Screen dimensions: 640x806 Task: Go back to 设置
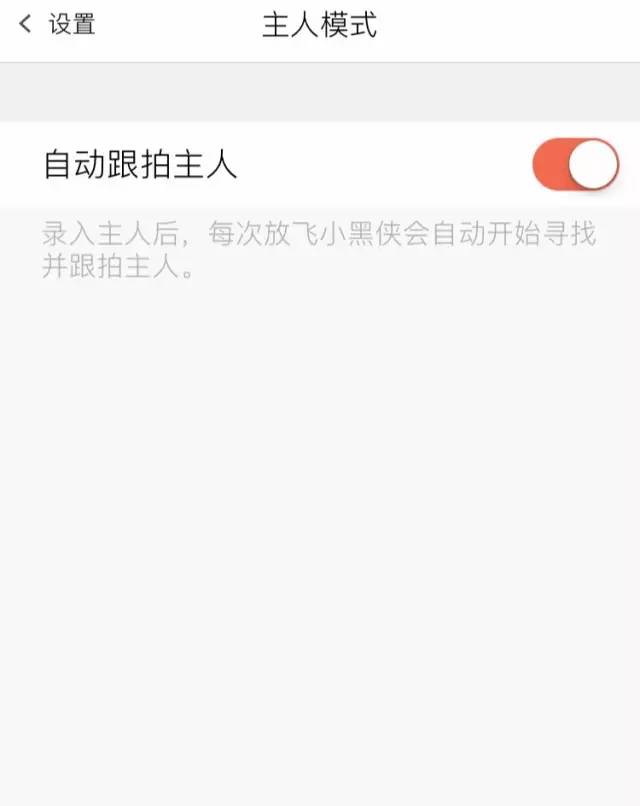coord(57,25)
